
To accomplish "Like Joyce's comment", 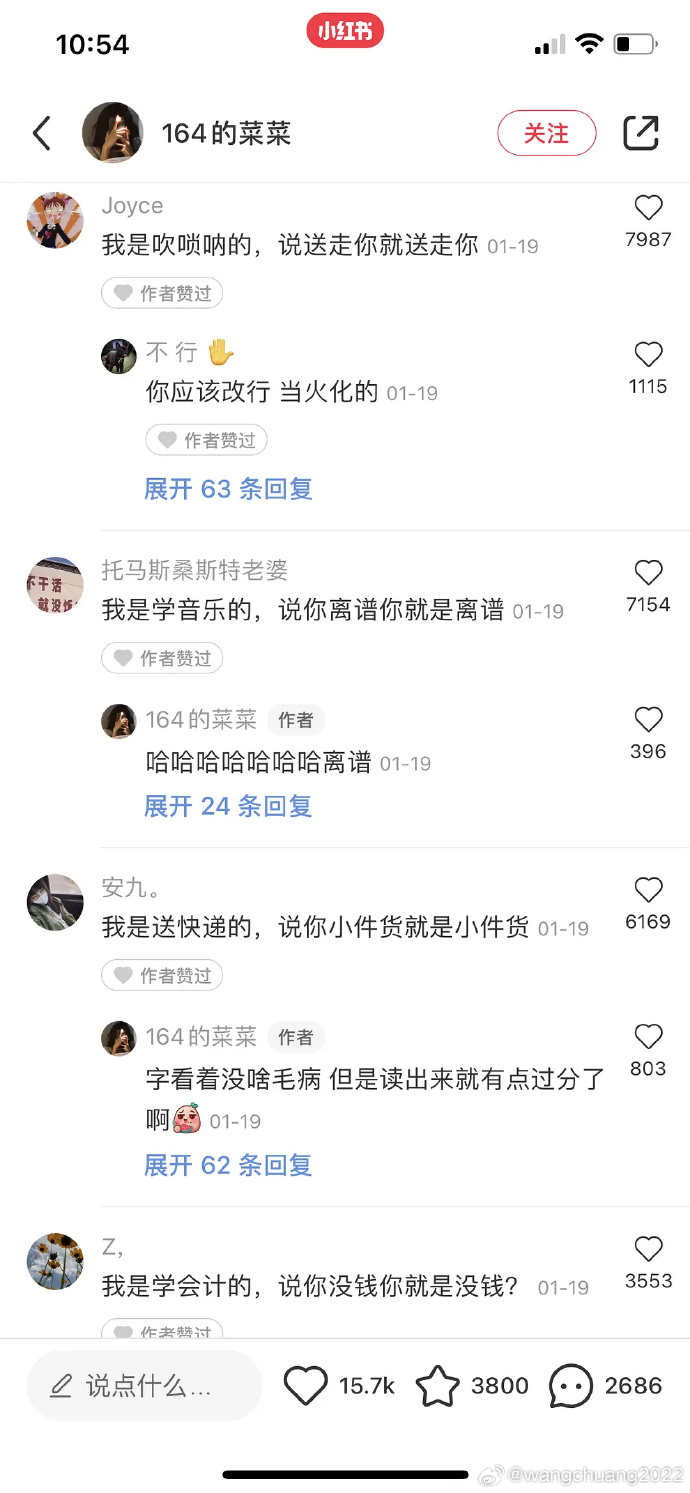I will [648, 208].
